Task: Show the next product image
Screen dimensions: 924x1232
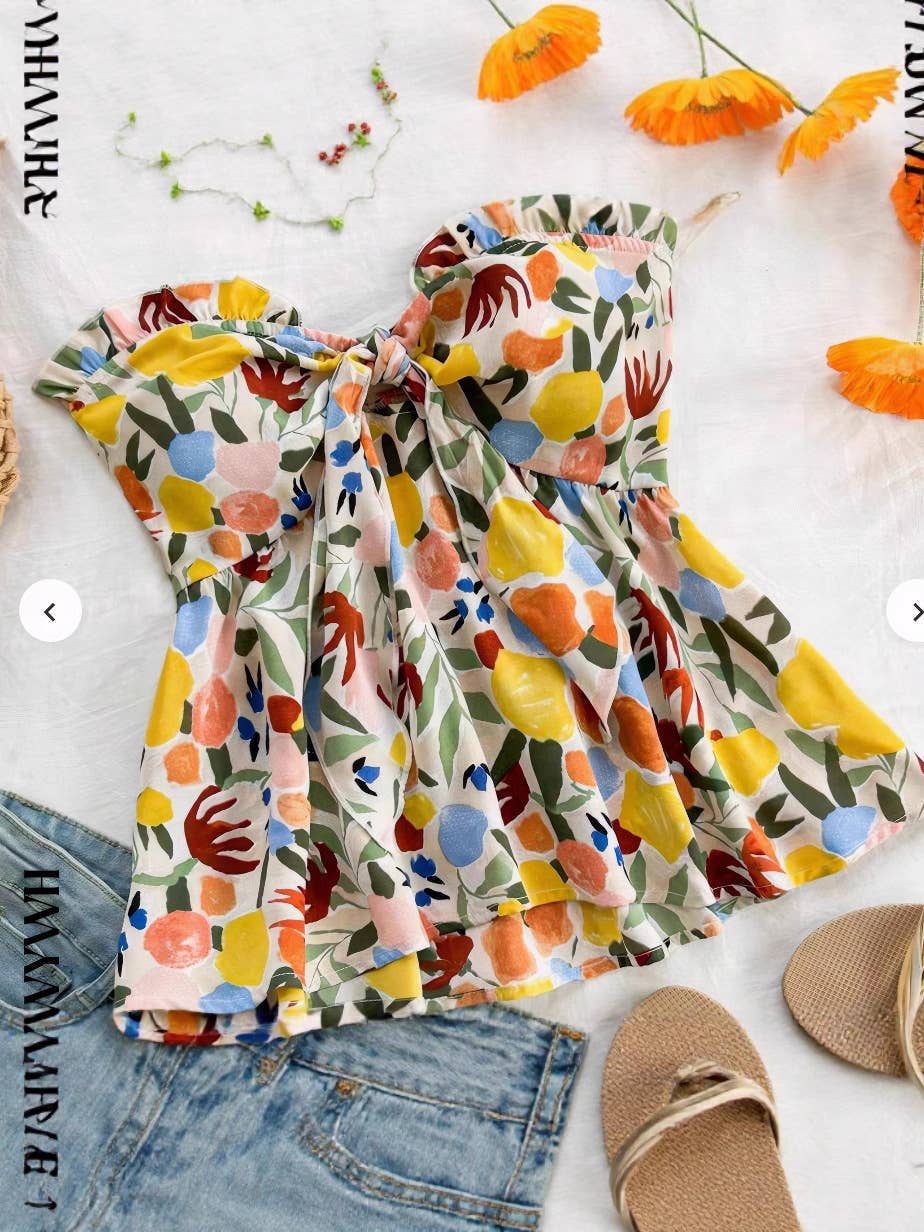Action: click(x=908, y=611)
